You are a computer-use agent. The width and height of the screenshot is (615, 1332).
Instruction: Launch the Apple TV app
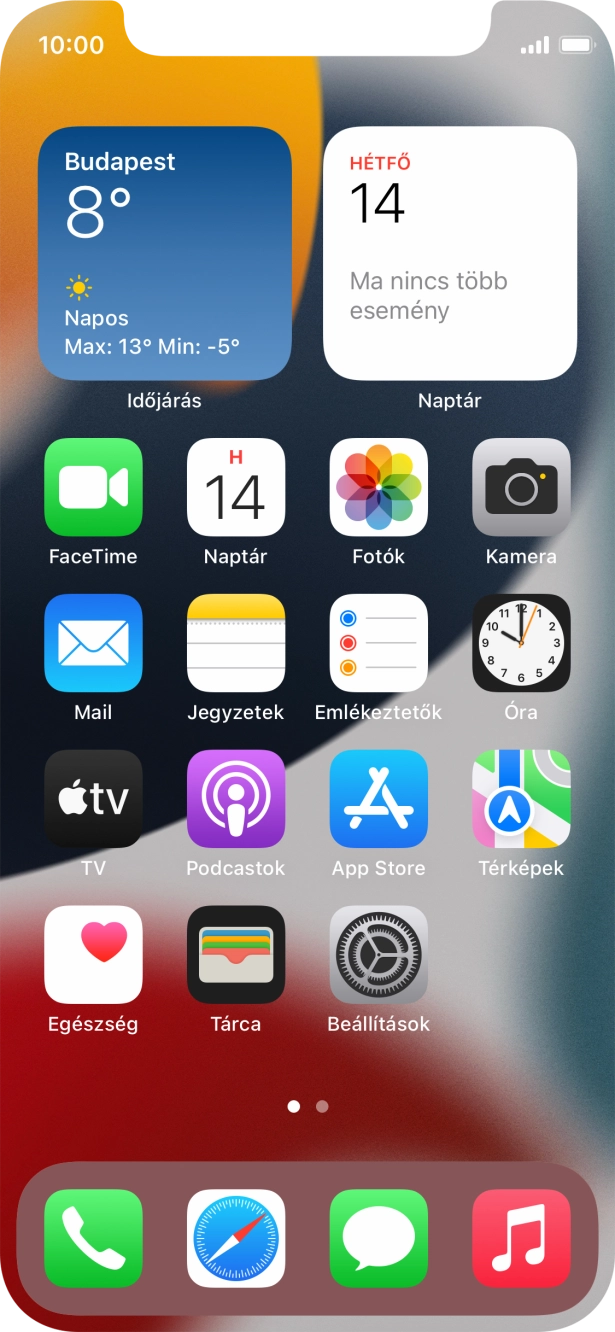94,799
